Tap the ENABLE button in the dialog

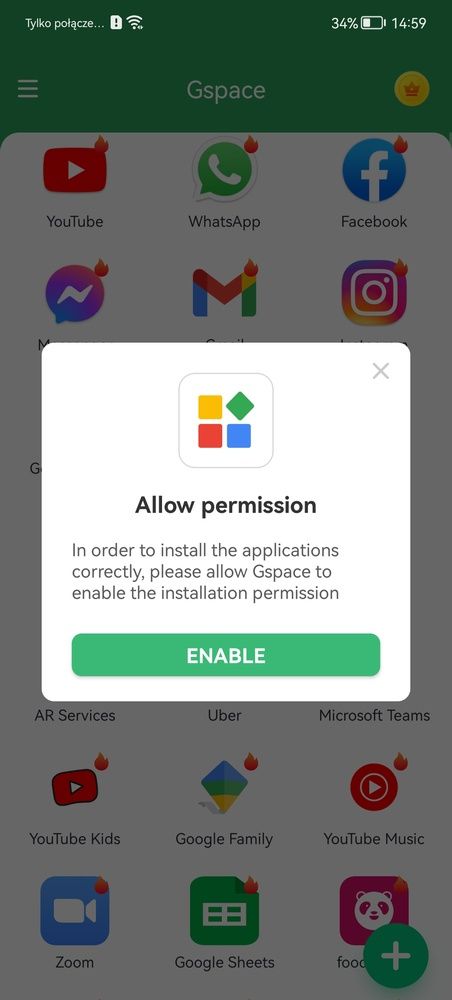pyautogui.click(x=226, y=655)
